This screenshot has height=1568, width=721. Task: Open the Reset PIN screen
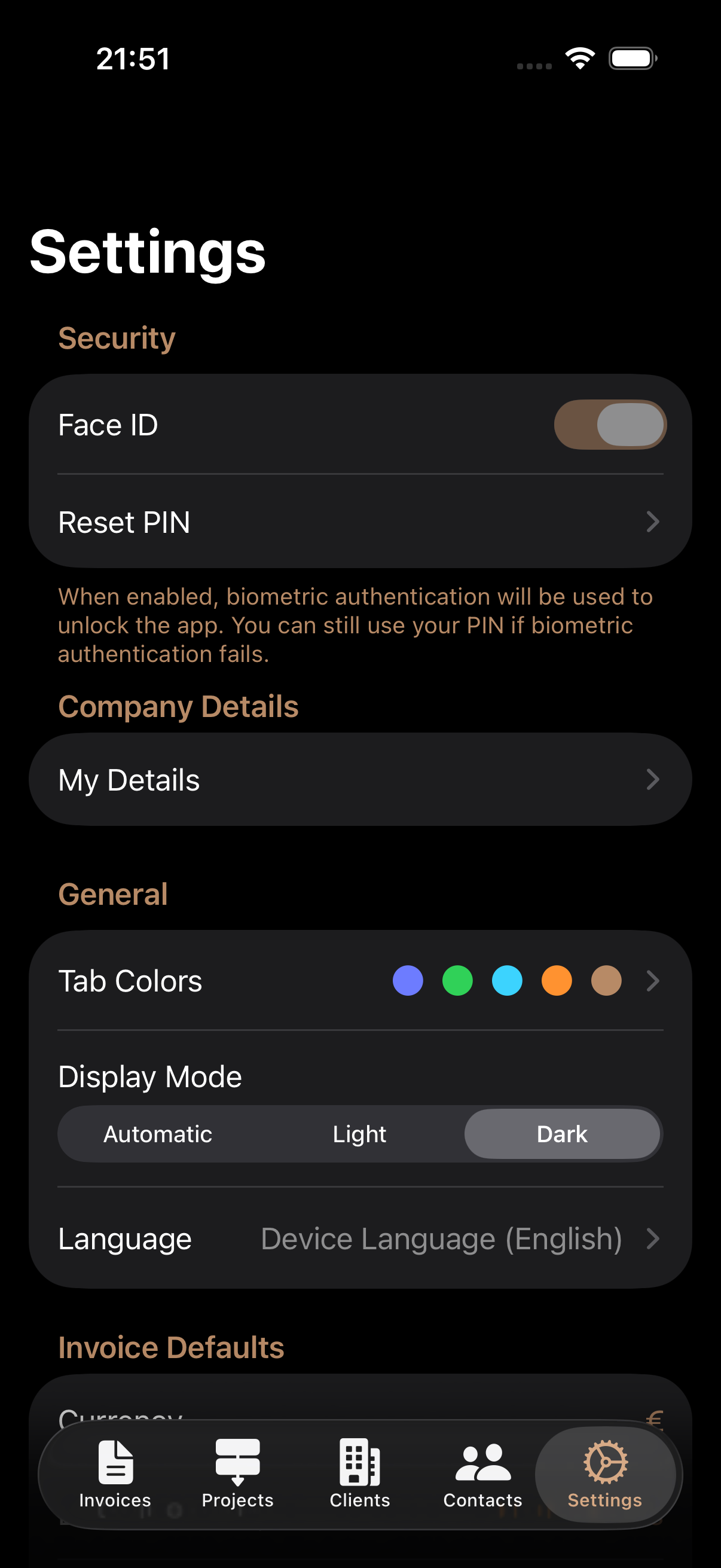pyautogui.click(x=359, y=521)
